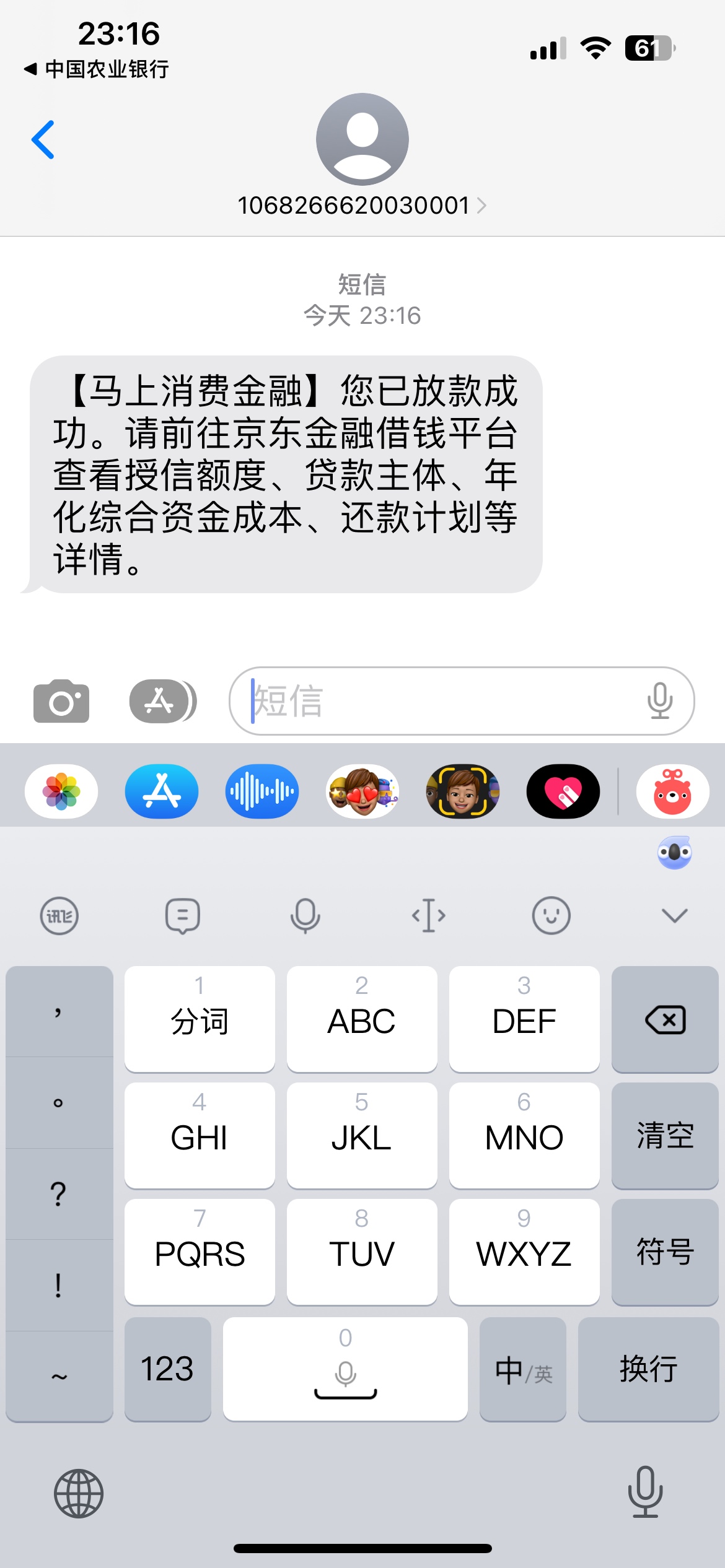Open cursor movement tool on keyboard toolbar
This screenshot has height=1568, width=725.
click(x=429, y=915)
